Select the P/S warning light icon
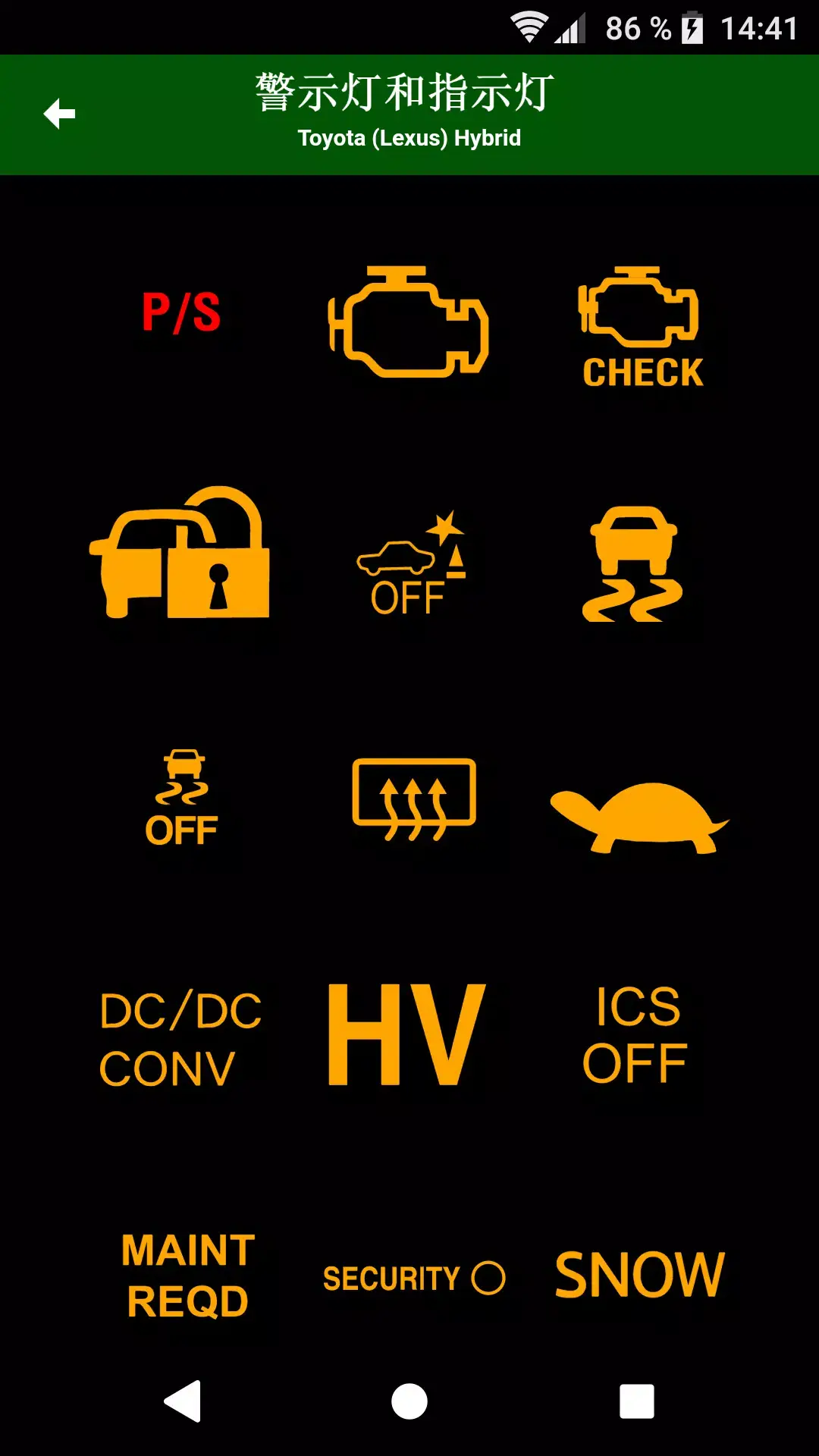 [180, 309]
